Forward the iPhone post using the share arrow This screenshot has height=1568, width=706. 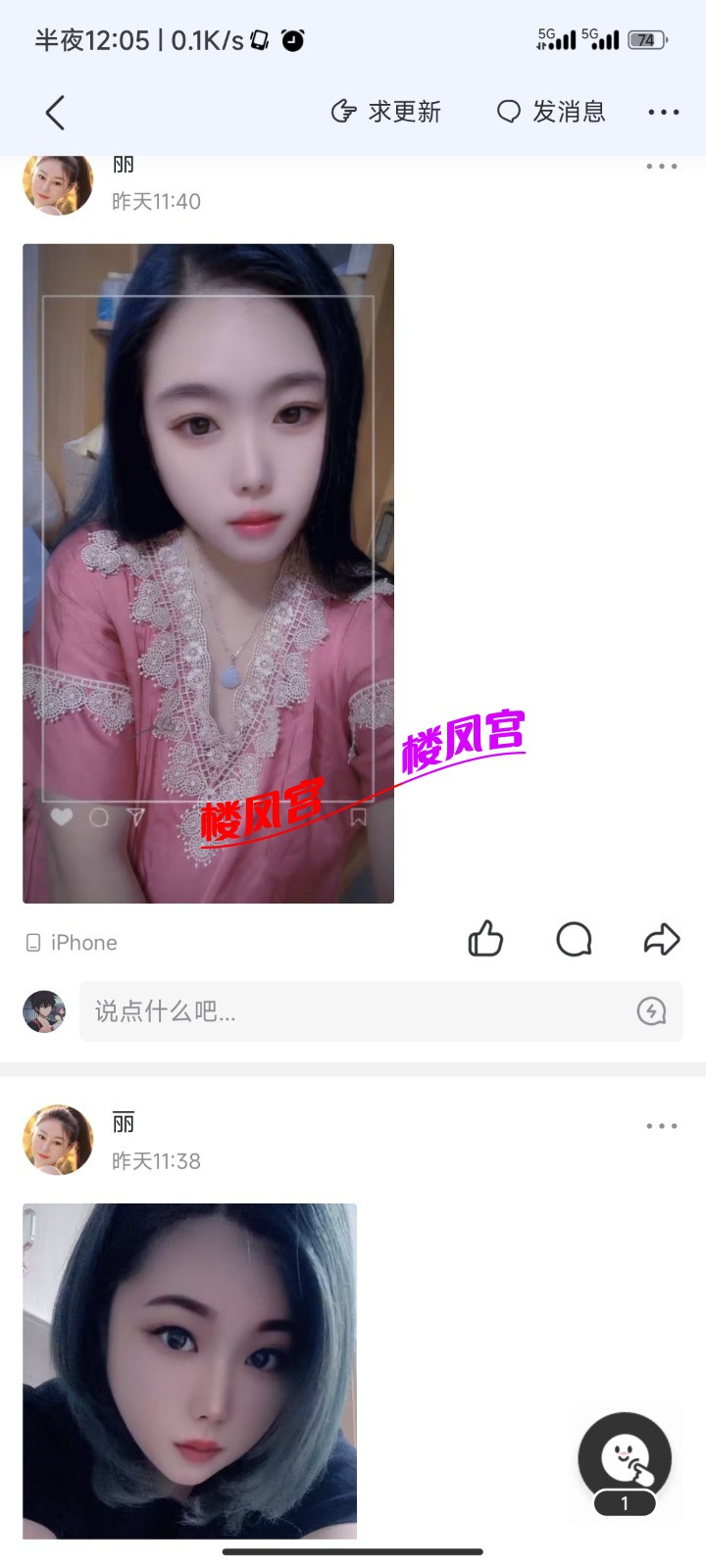coord(662,939)
